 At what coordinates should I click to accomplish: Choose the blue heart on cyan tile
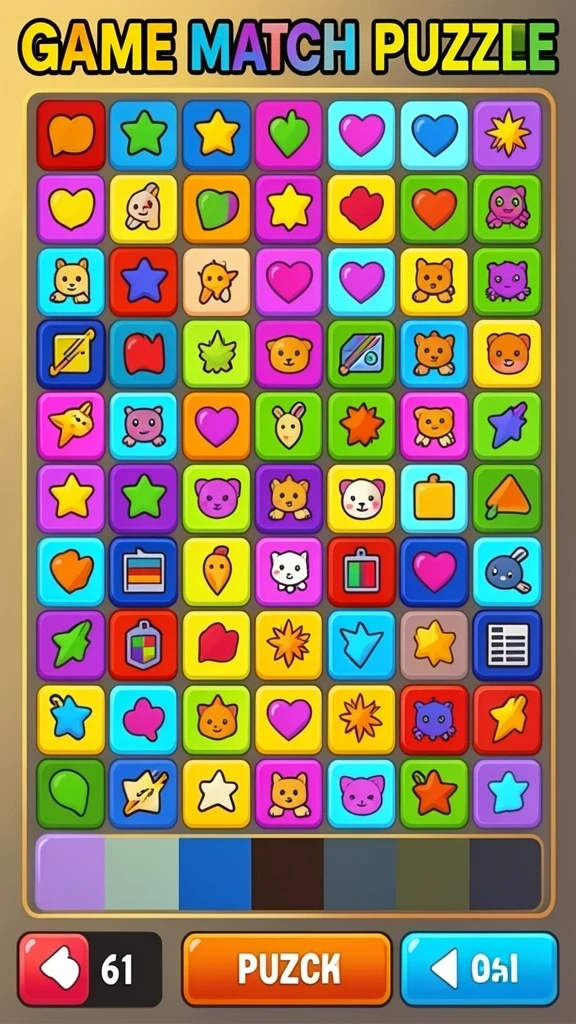(434, 135)
